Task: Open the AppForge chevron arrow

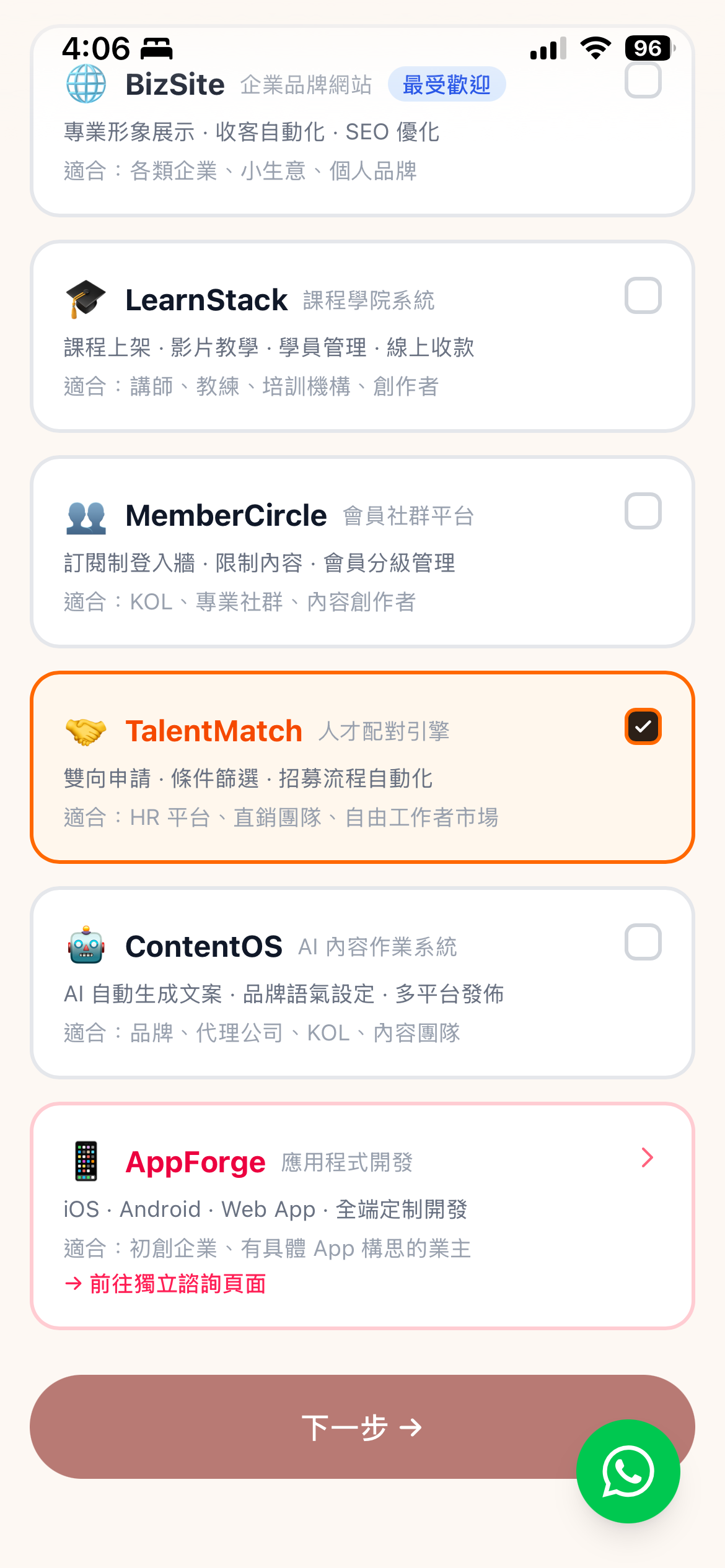Action: coord(647,1157)
